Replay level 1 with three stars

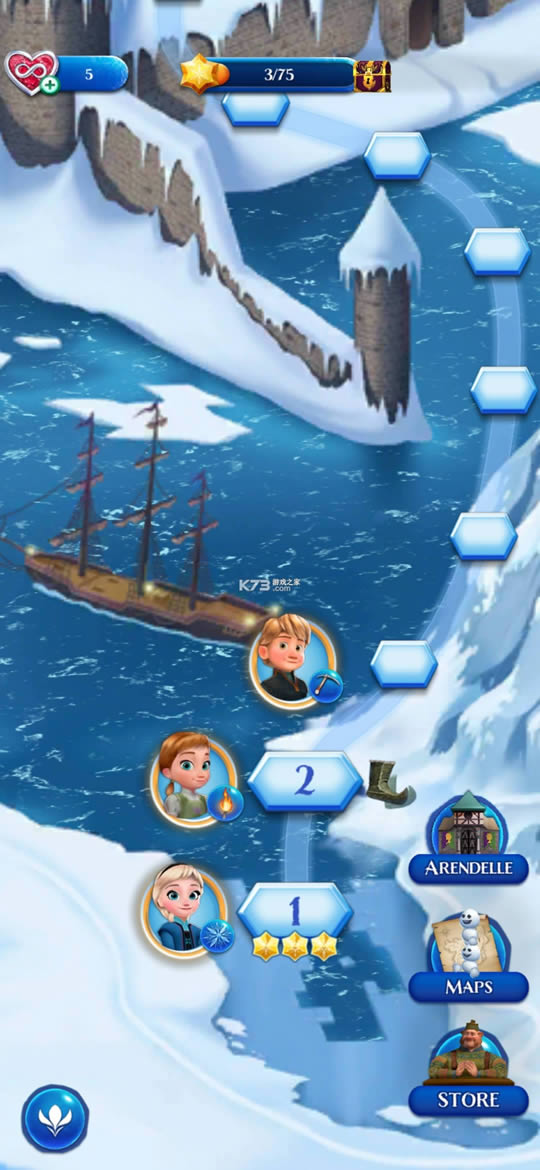(x=295, y=910)
